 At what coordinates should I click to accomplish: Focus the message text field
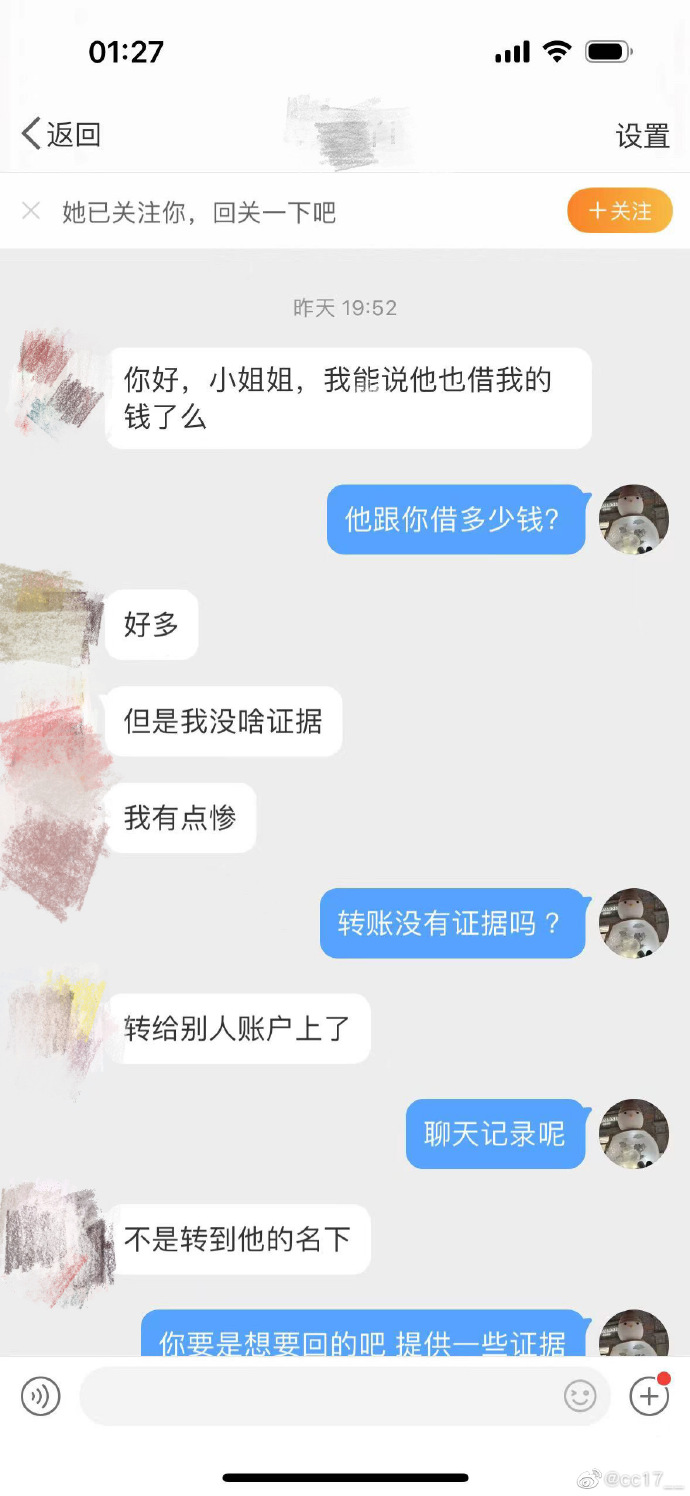coord(320,1396)
